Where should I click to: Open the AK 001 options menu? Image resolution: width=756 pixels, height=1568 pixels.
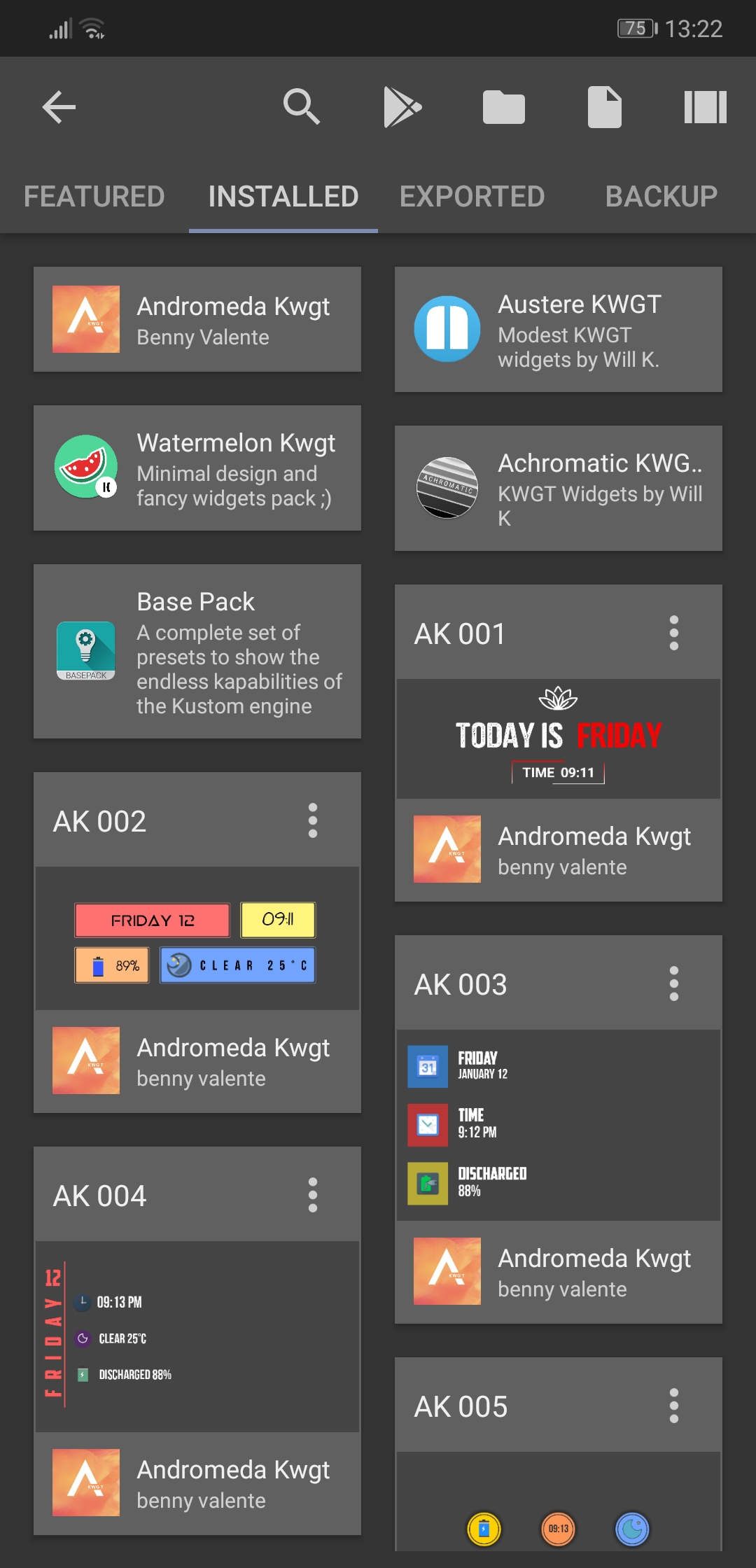pos(674,633)
